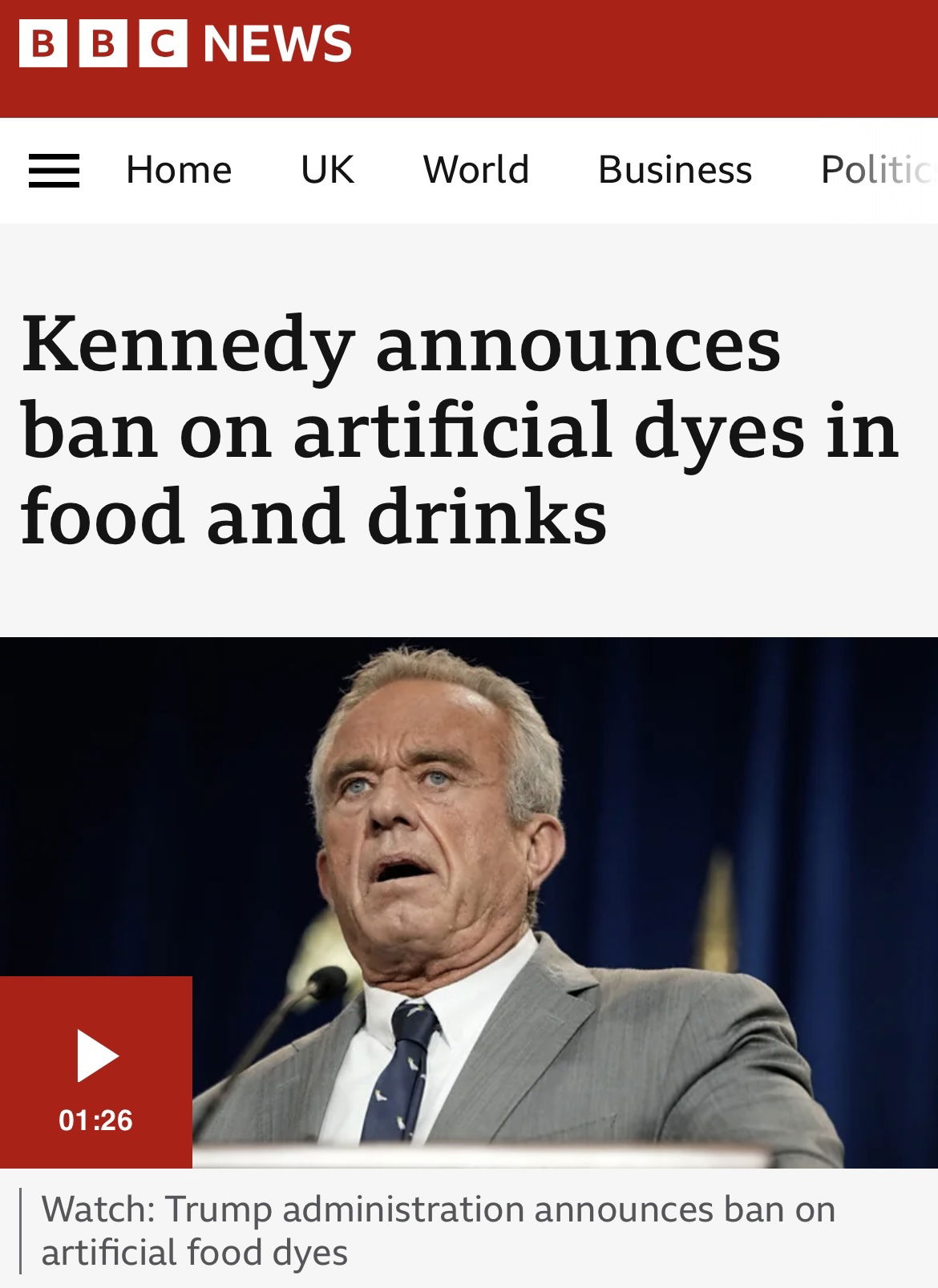The width and height of the screenshot is (938, 1288).
Task: Switch to the UK section
Action: pos(327,170)
